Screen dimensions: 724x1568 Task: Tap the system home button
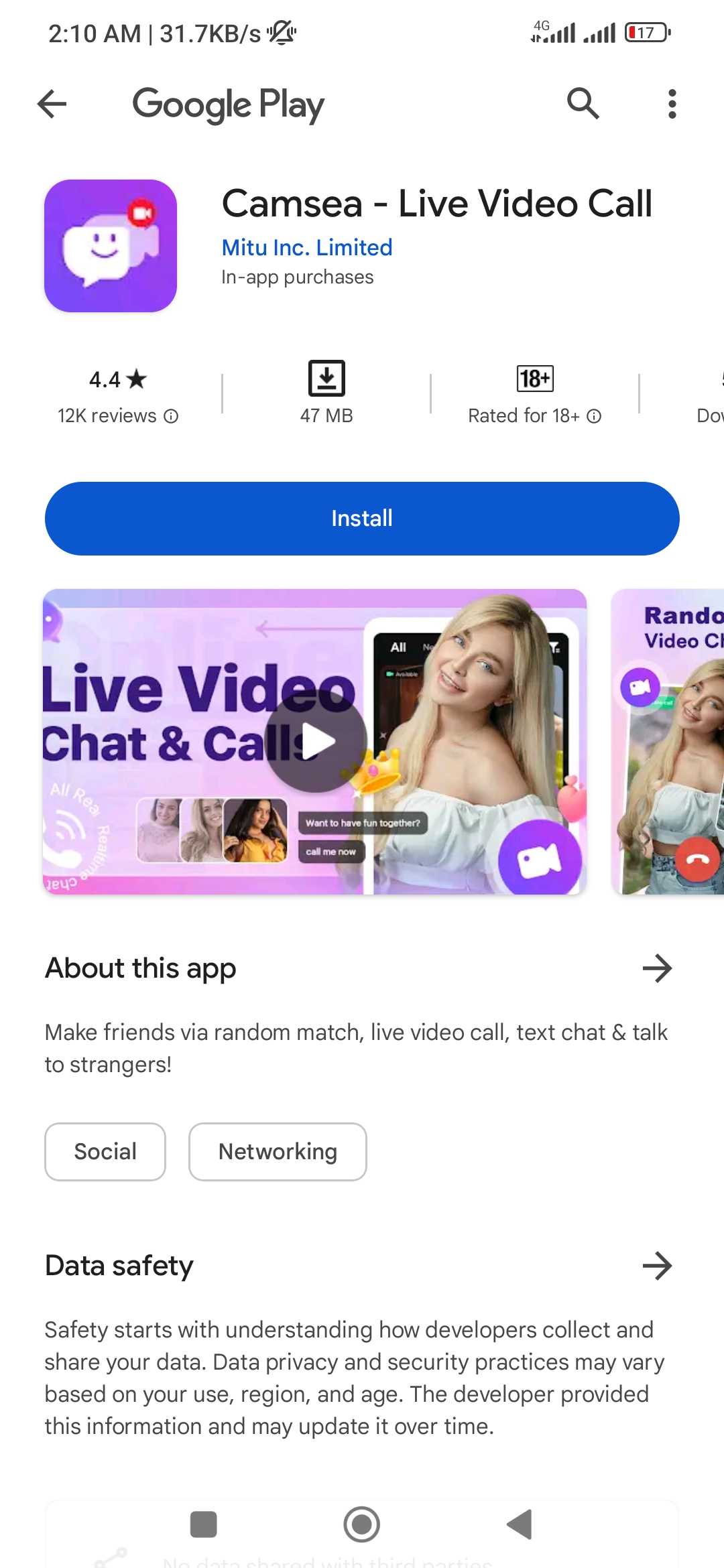(x=362, y=1524)
